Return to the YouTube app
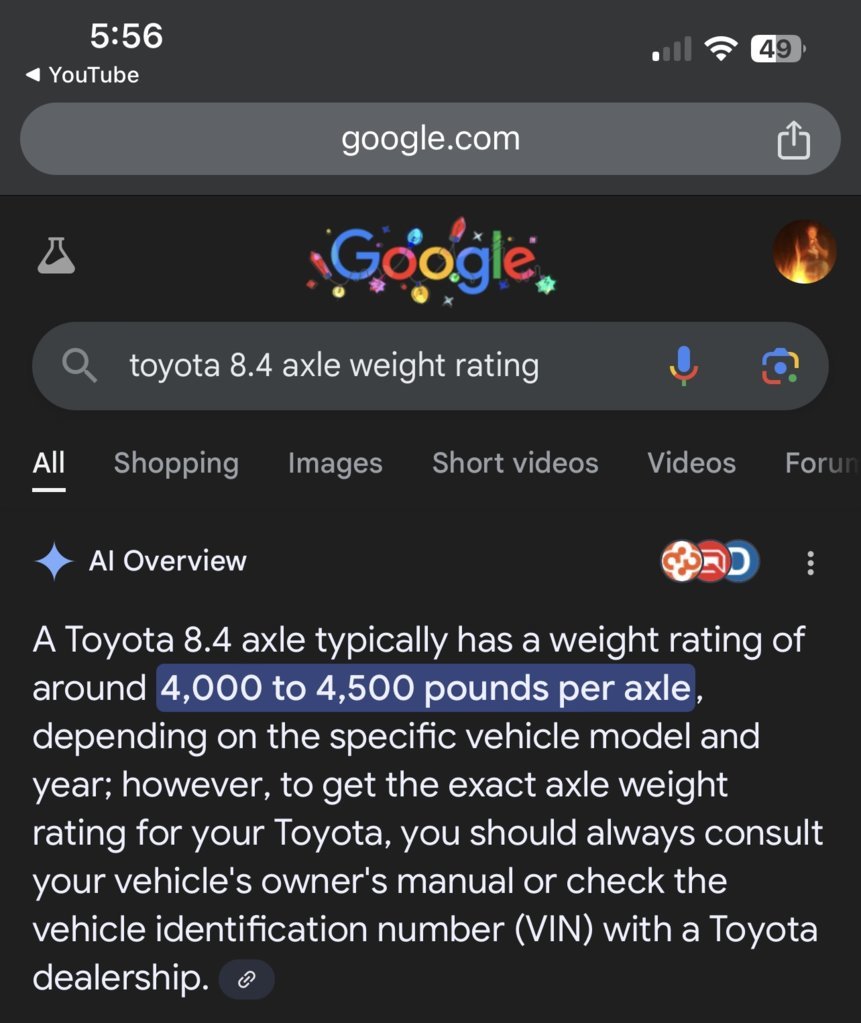Screen dimensions: 861x1023 tap(82, 75)
